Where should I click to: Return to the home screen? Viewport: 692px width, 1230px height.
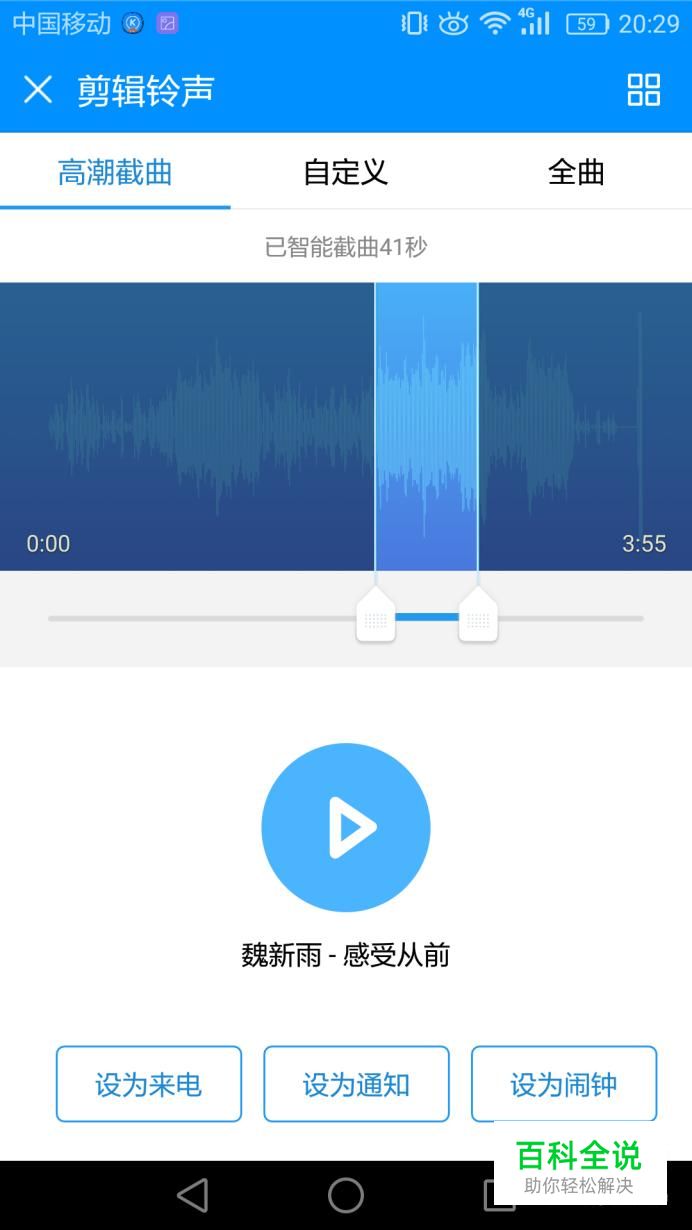346,1195
